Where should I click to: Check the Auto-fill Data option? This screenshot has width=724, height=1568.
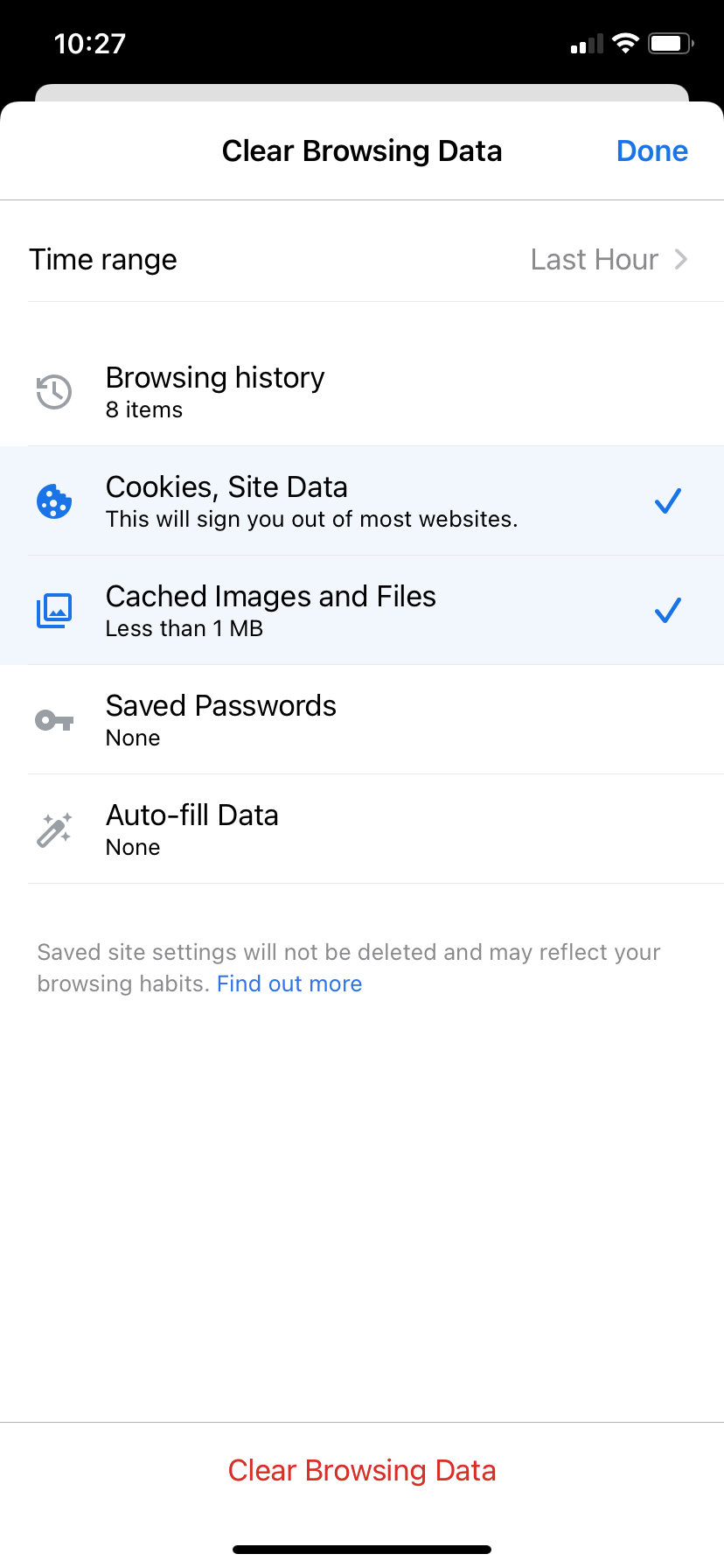(x=362, y=829)
